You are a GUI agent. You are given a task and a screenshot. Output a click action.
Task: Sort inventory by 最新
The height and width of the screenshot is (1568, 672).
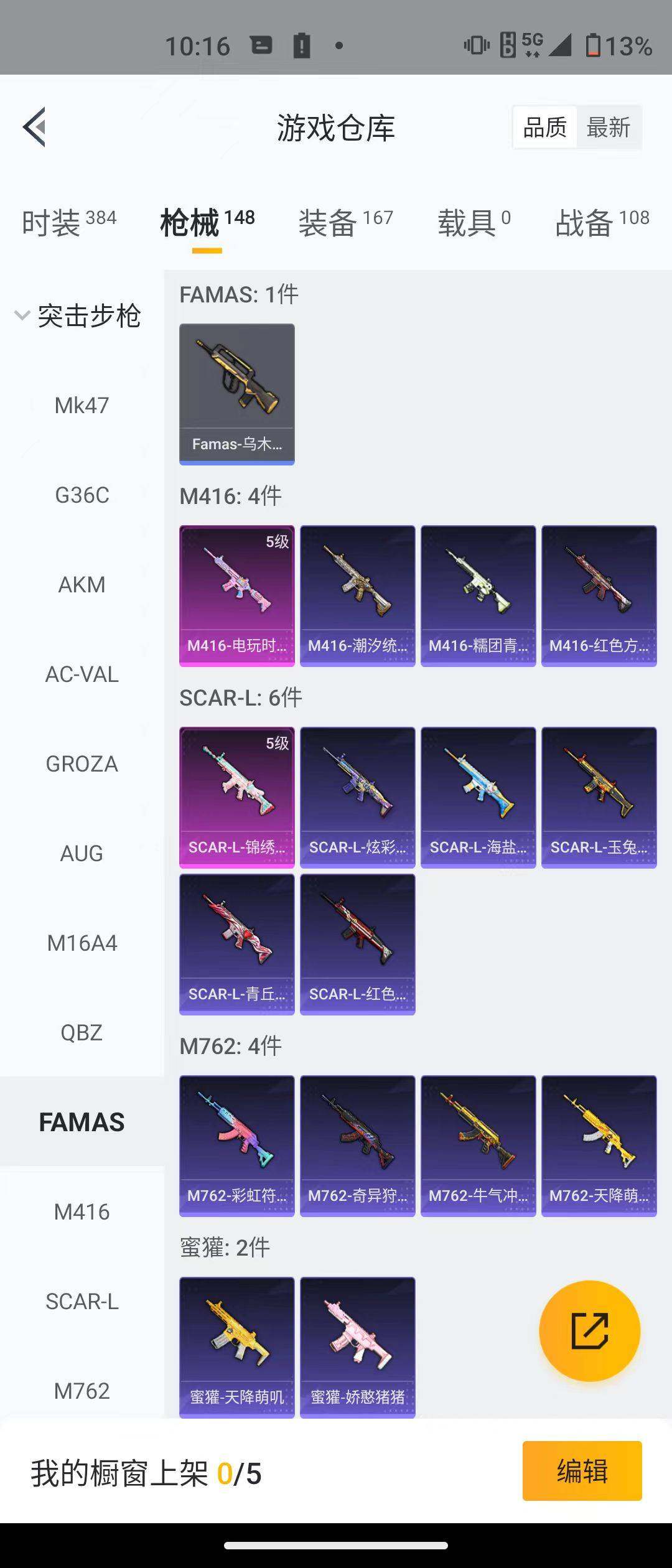click(x=608, y=128)
